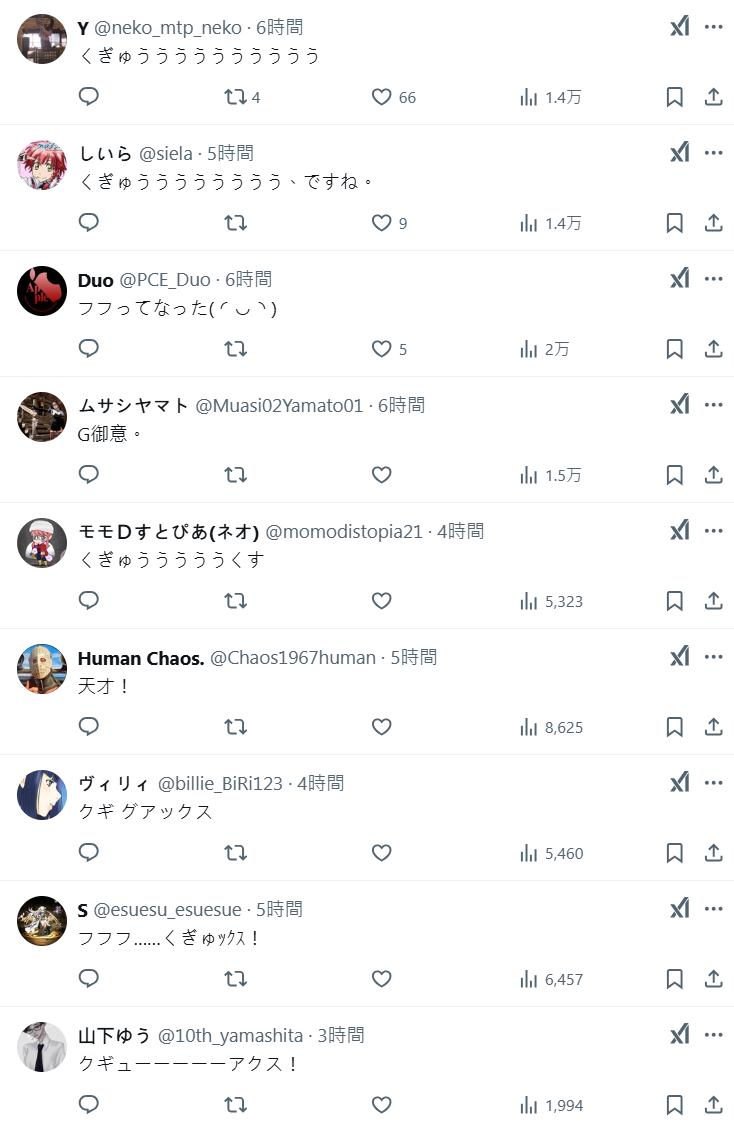View Y's profile via the avatar
This screenshot has height=1128, width=734.
pos(42,39)
